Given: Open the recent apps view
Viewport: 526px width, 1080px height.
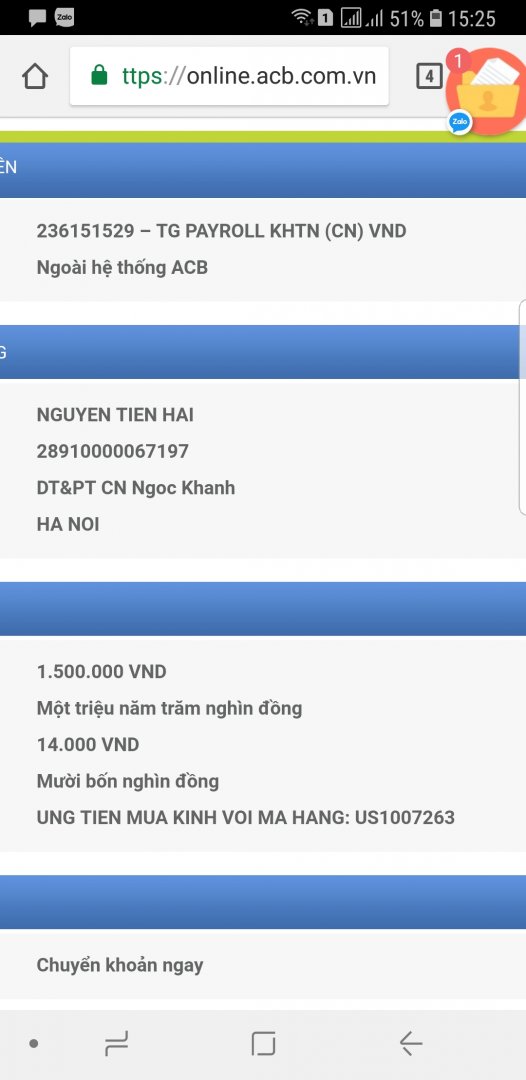Looking at the screenshot, I should 116,1043.
